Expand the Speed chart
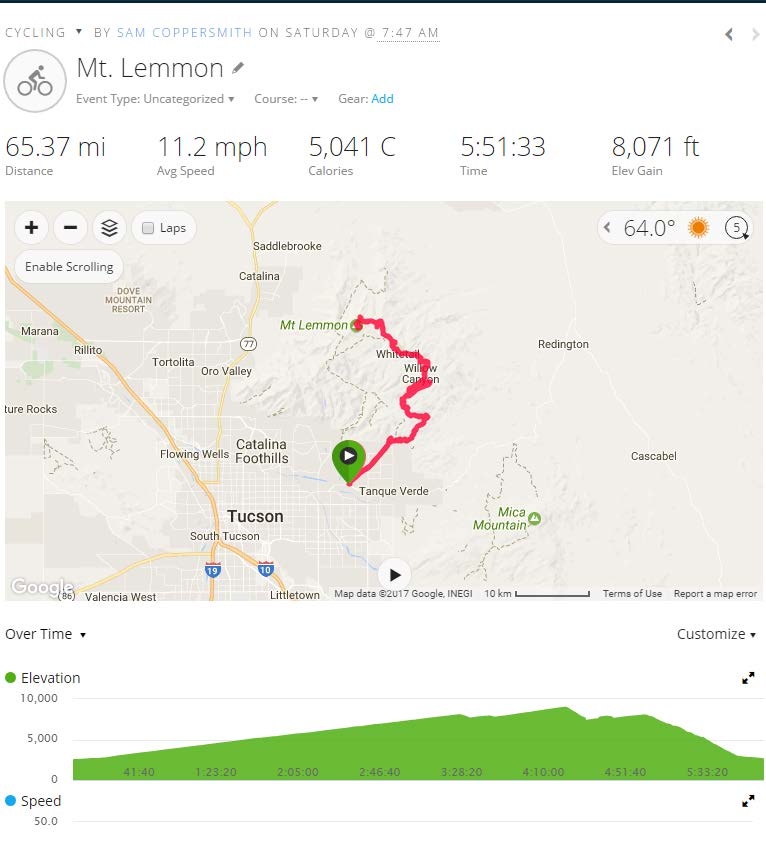The height and width of the screenshot is (841, 766). (748, 801)
